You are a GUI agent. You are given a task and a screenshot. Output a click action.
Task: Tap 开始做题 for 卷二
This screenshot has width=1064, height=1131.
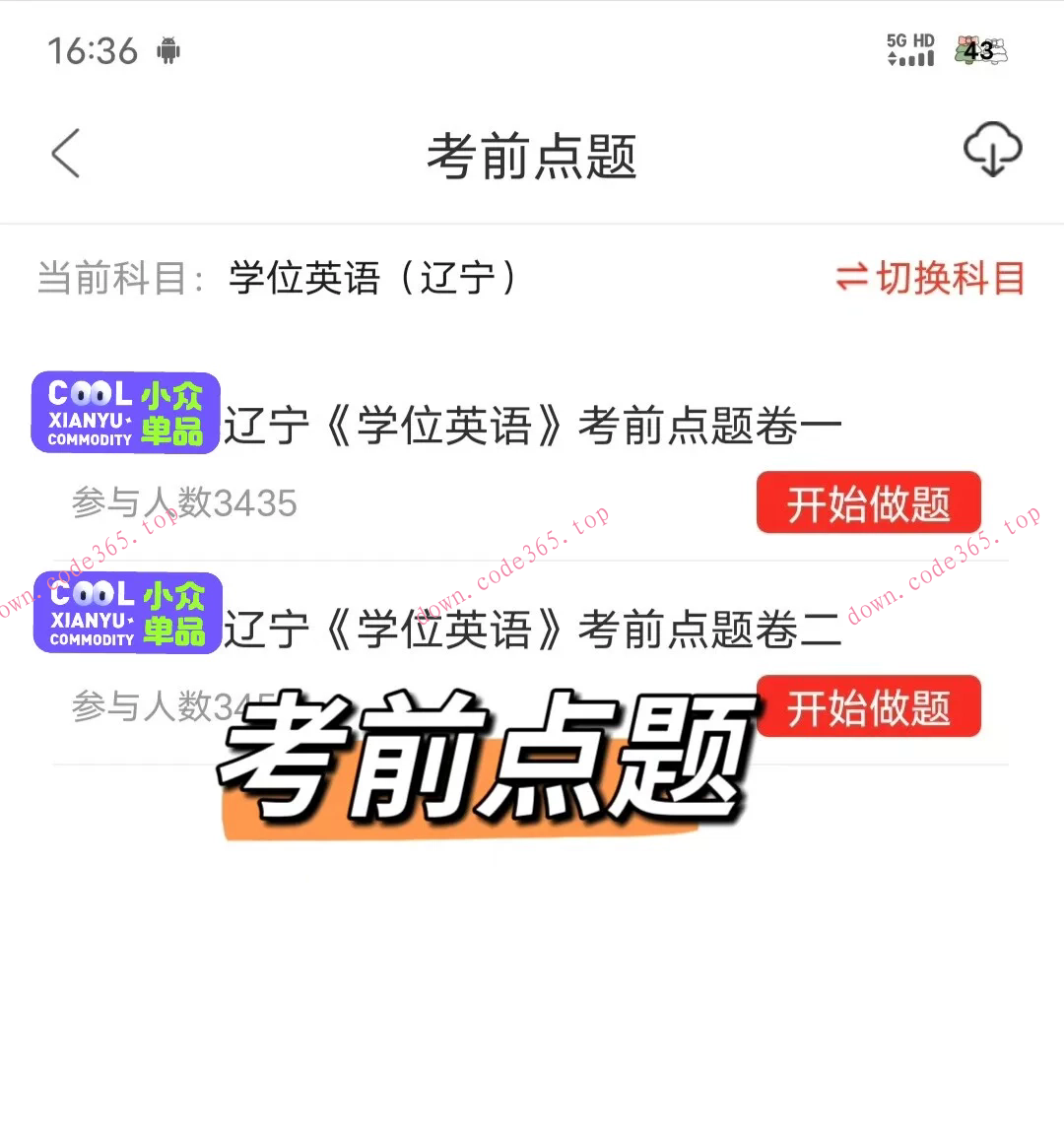(868, 706)
